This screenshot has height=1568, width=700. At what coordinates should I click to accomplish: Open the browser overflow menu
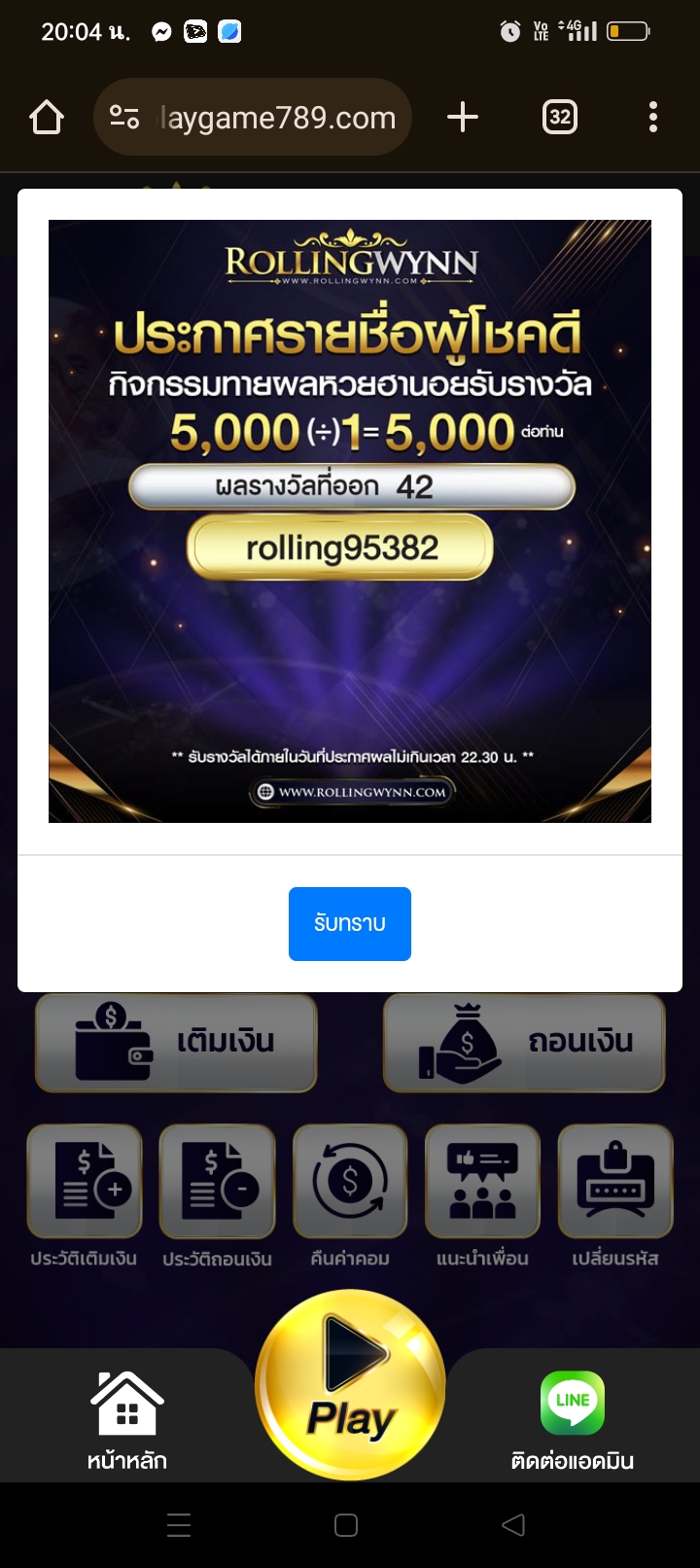653,118
